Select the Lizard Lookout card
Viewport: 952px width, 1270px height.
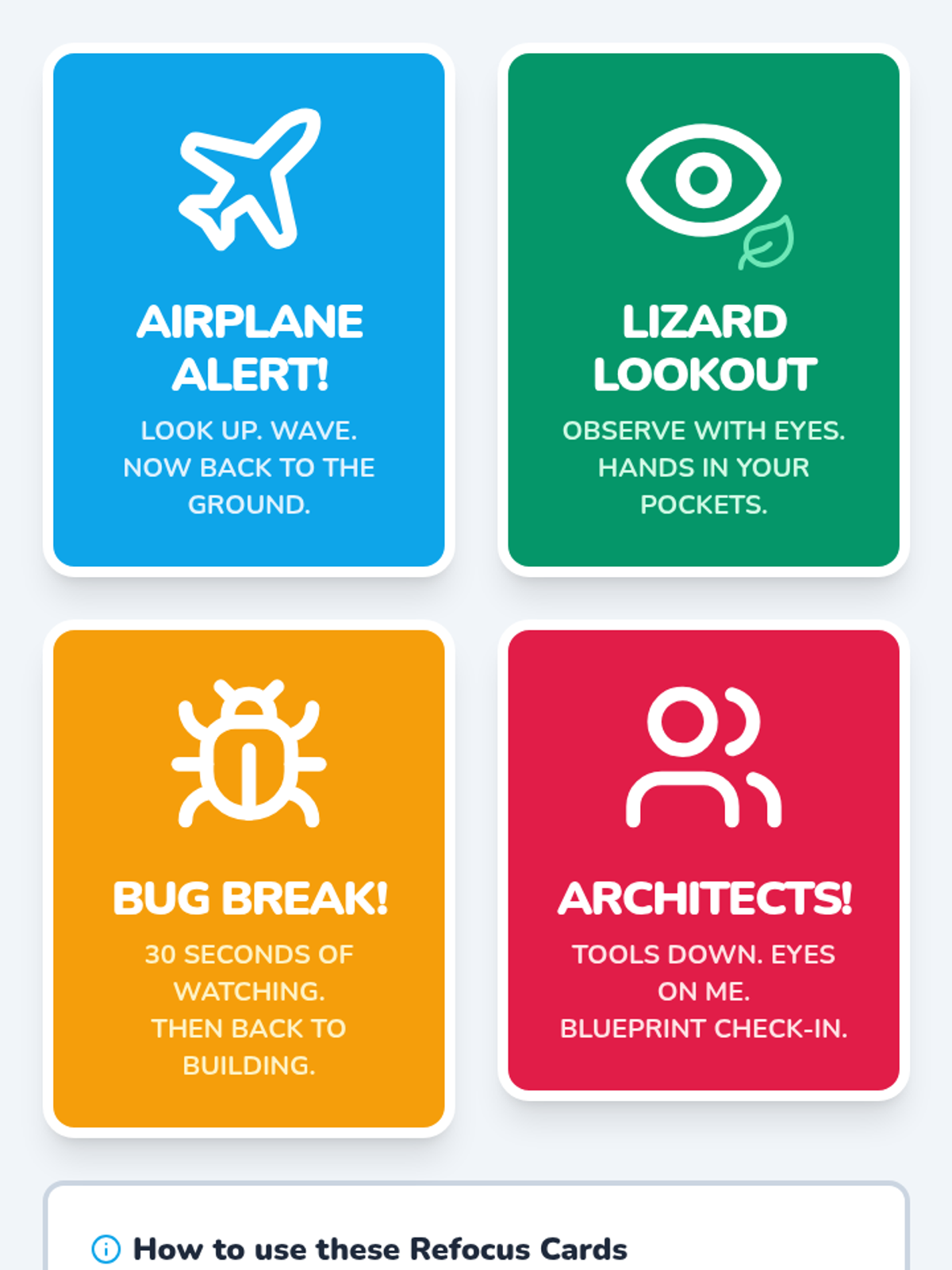(704, 310)
